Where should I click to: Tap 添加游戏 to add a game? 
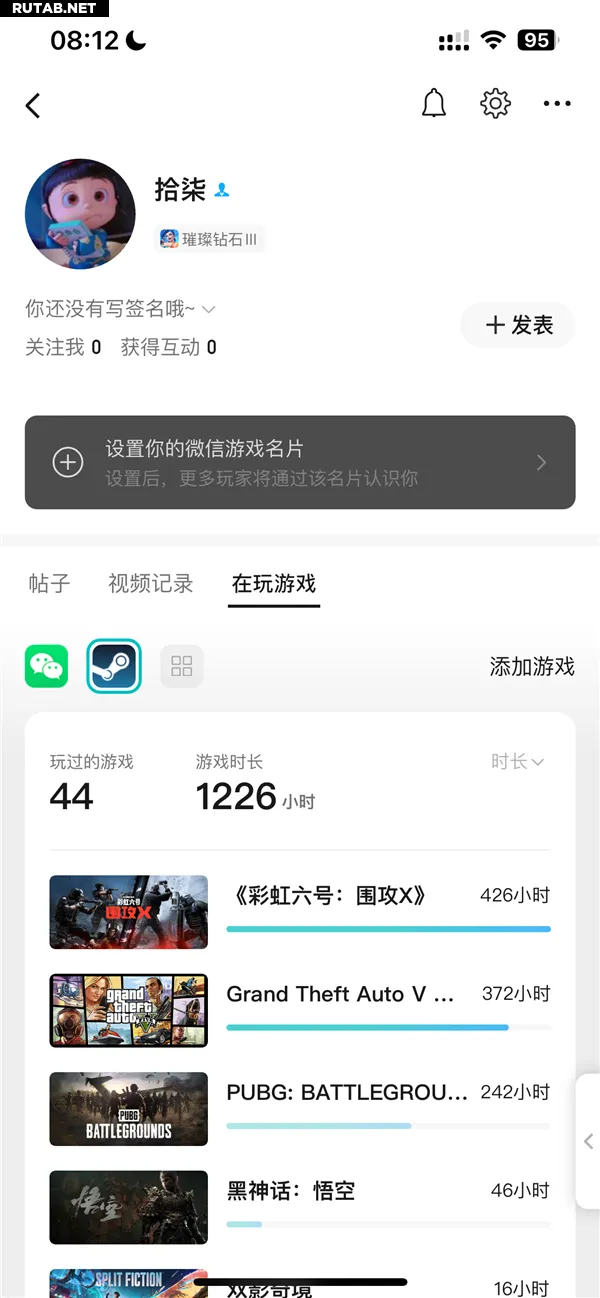(532, 666)
